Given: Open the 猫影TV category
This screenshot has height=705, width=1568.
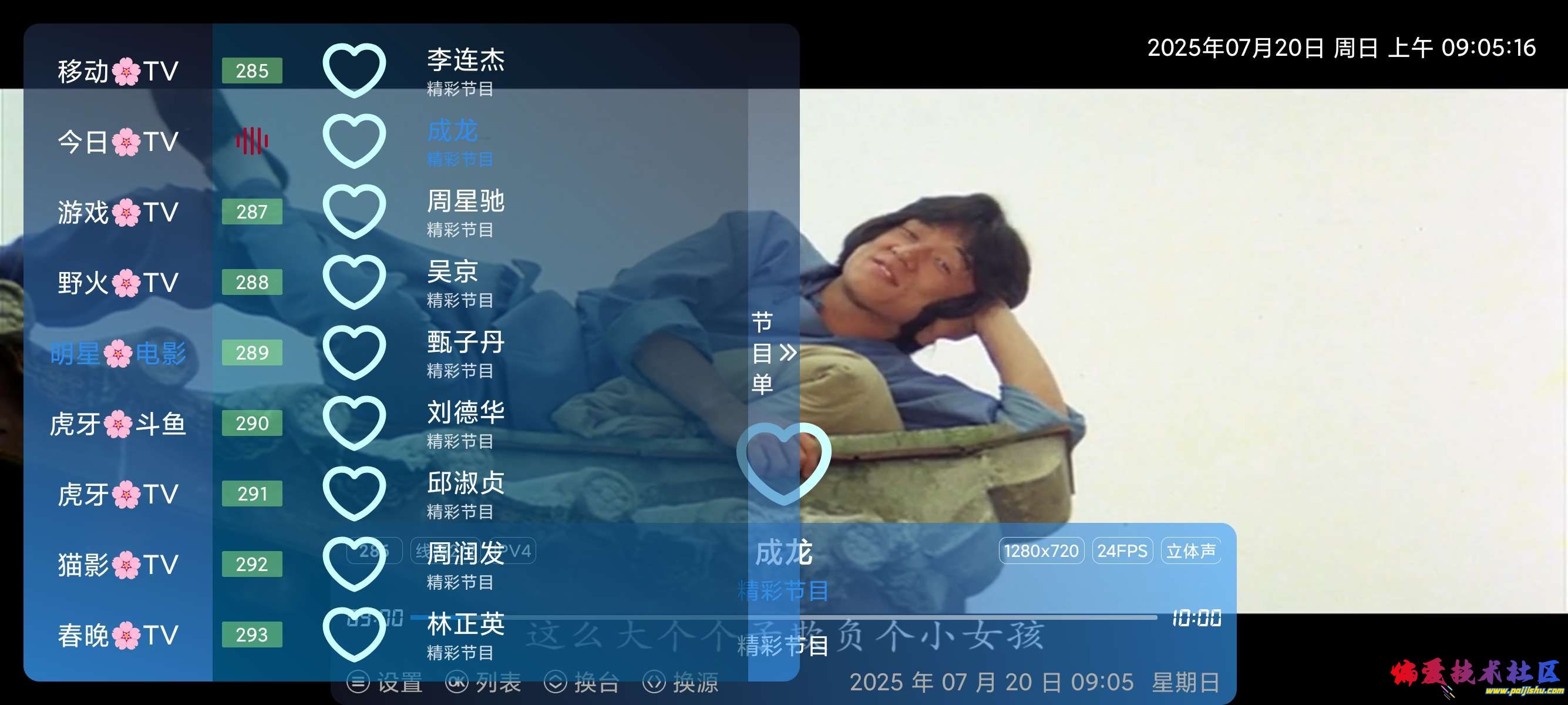Looking at the screenshot, I should click(x=117, y=565).
